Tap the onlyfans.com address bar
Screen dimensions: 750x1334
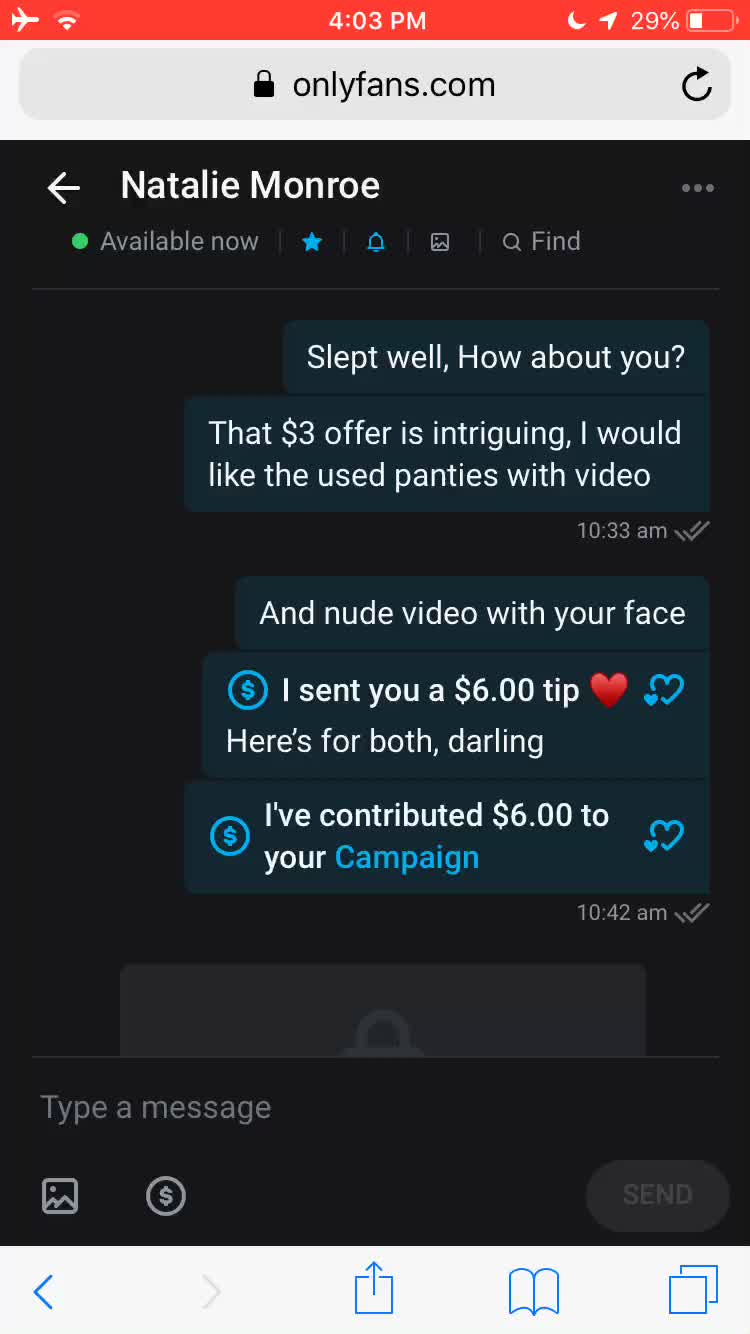click(x=375, y=85)
